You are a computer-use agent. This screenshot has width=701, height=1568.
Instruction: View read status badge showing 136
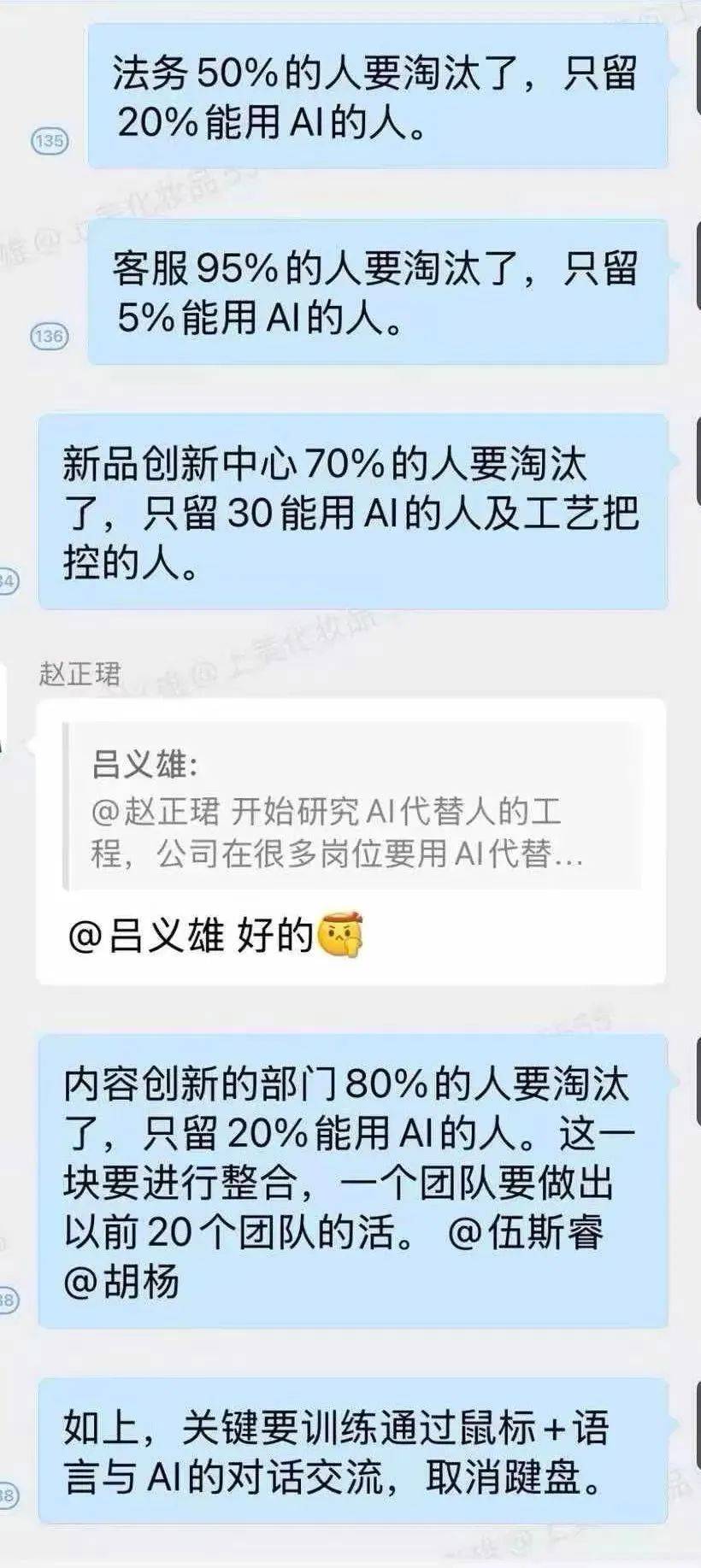pyautogui.click(x=49, y=336)
